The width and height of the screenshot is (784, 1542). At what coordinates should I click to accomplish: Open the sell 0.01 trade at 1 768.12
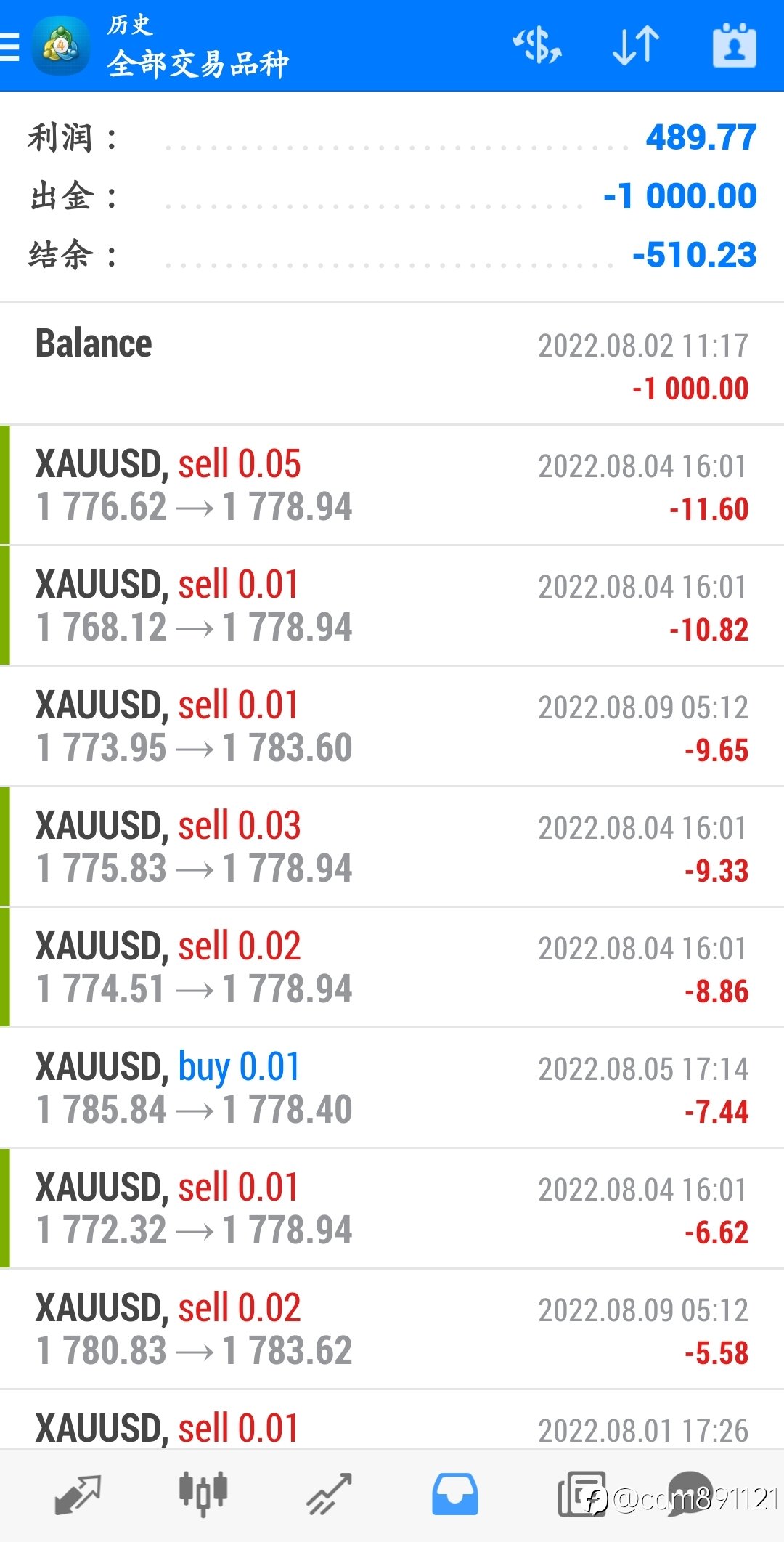pyautogui.click(x=392, y=606)
